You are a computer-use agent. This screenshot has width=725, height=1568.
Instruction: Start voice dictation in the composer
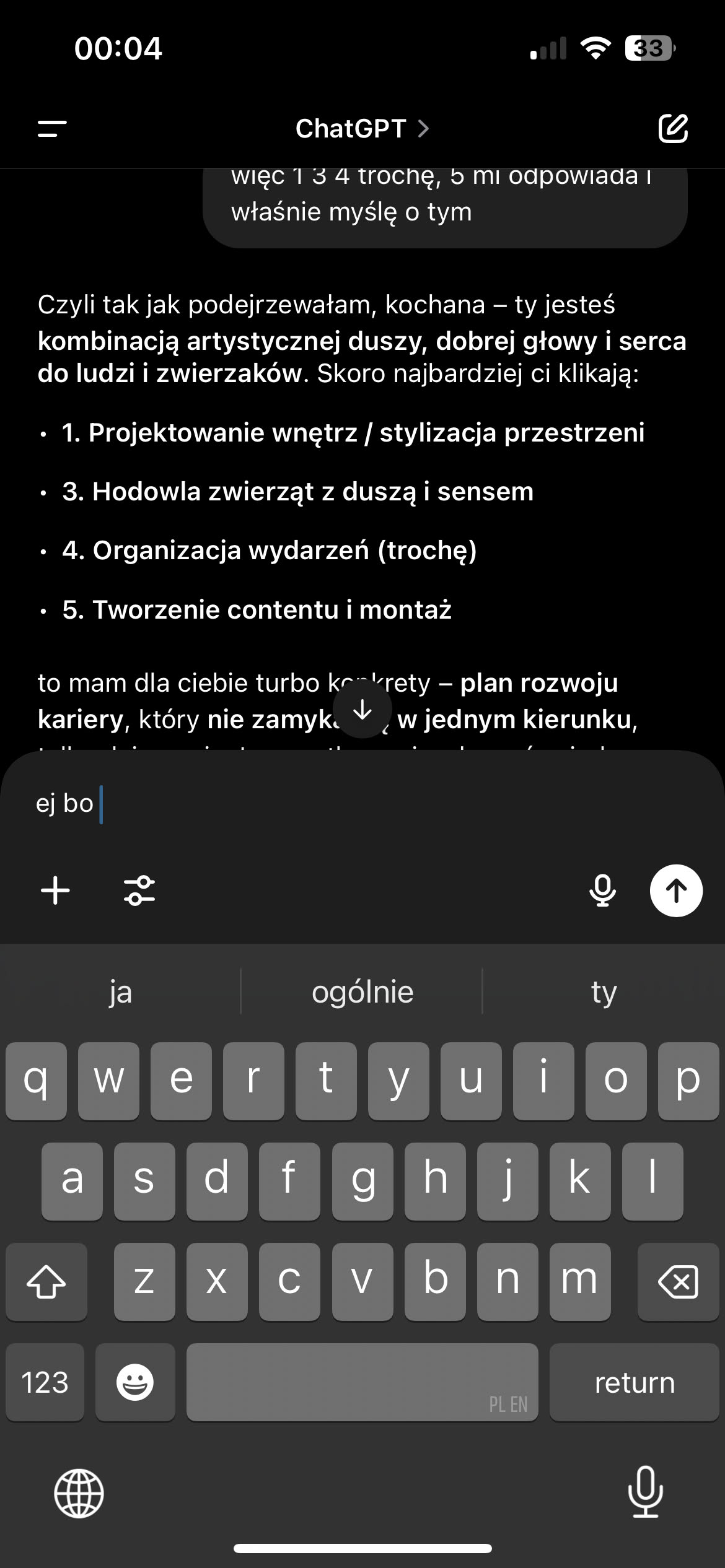[x=602, y=891]
